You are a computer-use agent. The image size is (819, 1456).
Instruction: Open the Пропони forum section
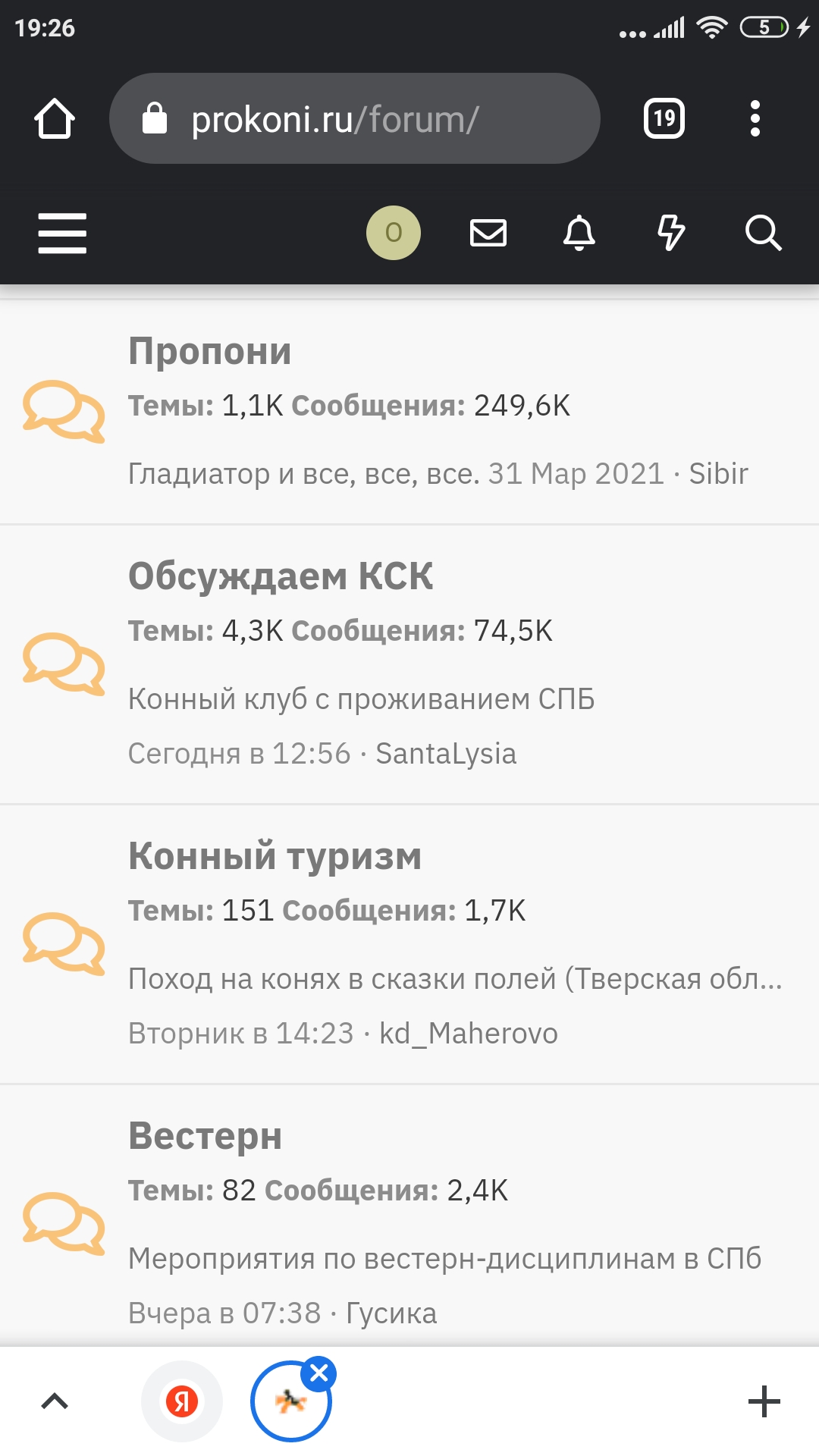coord(210,351)
